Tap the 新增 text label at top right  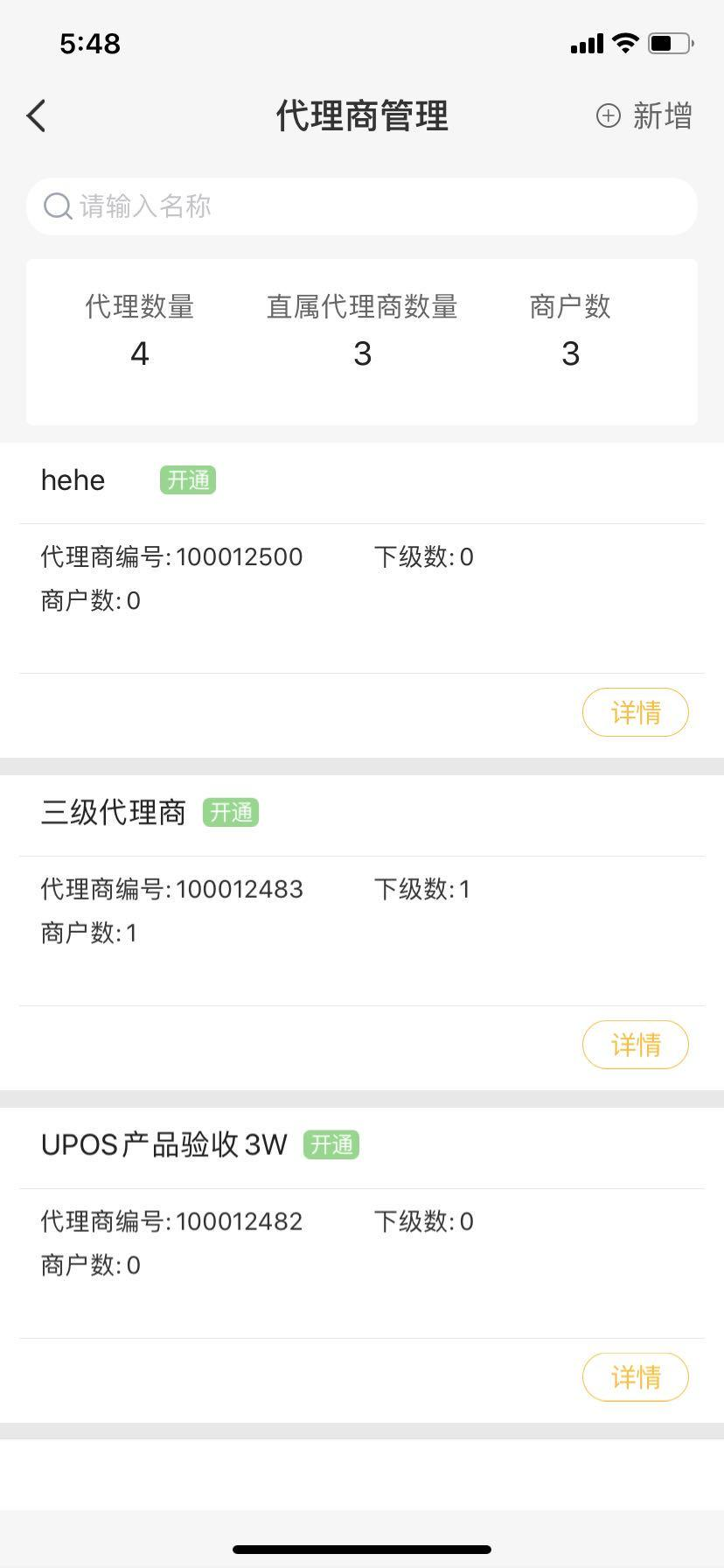[x=662, y=116]
